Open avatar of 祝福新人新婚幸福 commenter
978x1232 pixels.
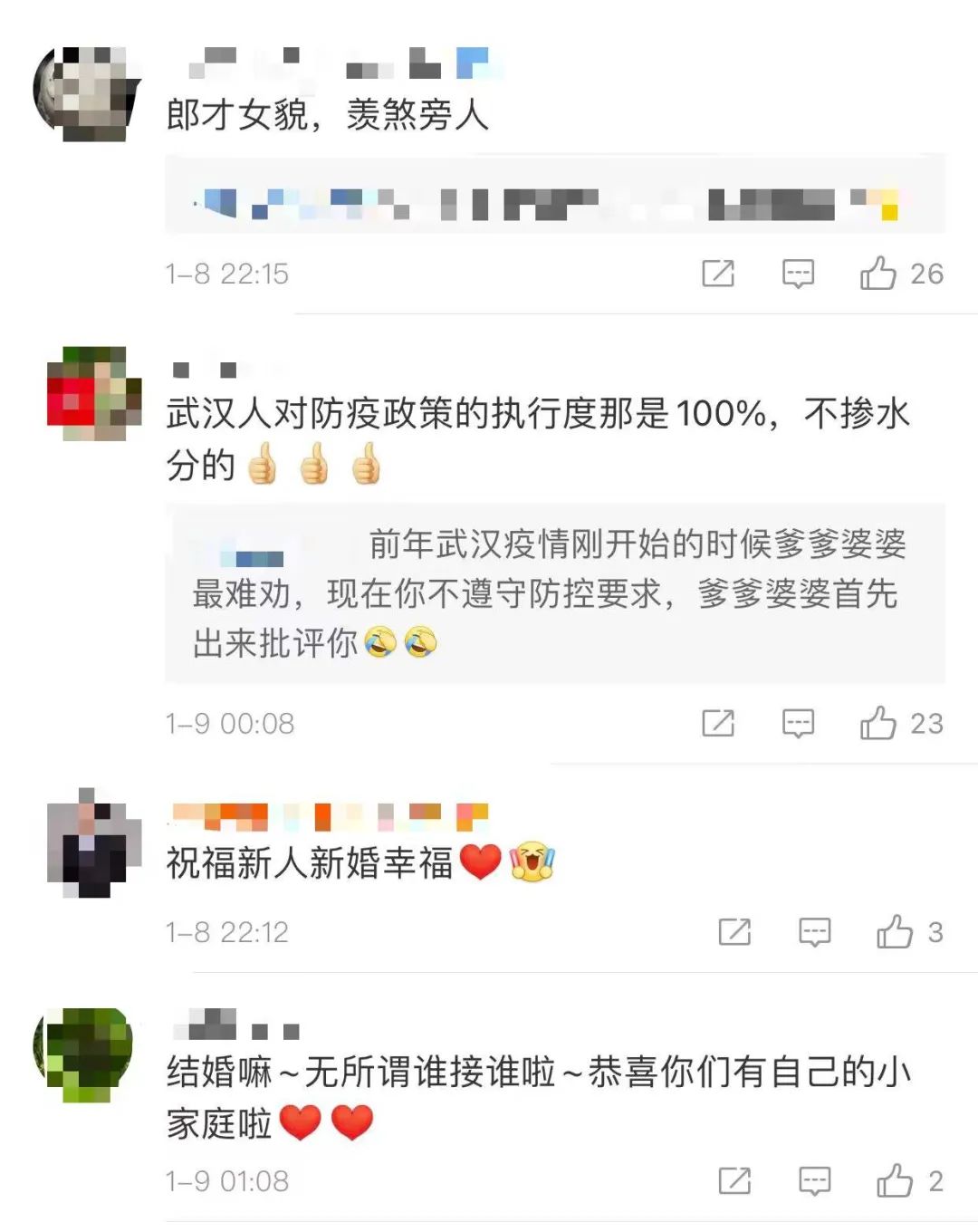click(94, 843)
